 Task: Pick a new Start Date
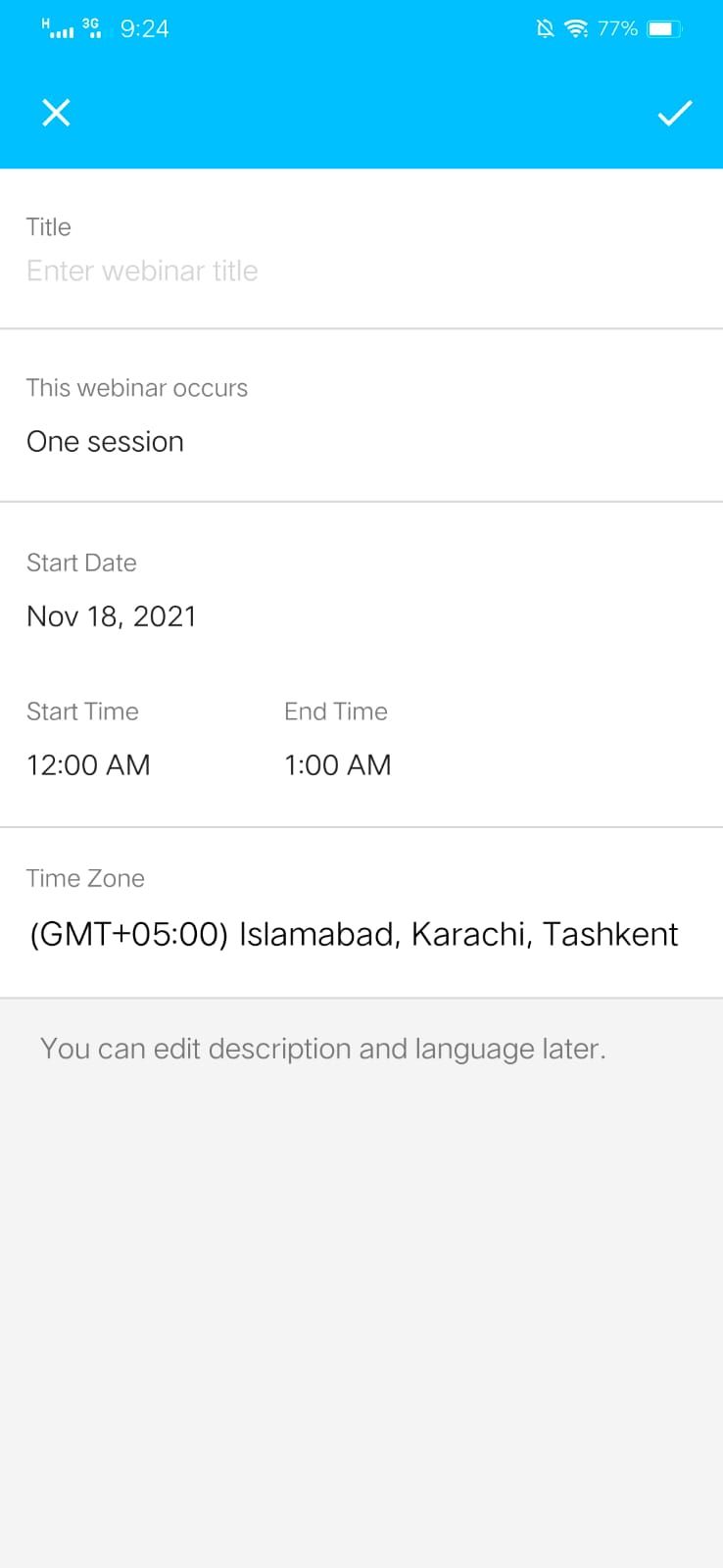tap(111, 615)
